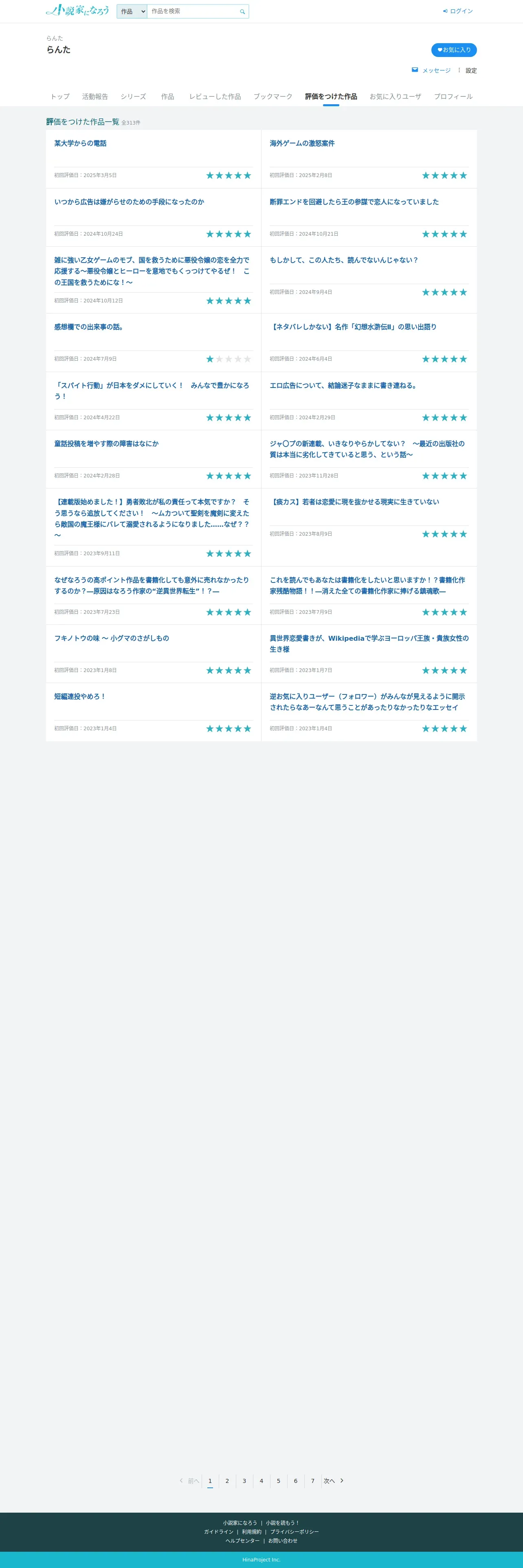Viewport: 523px width, 1568px height.
Task: Jump to page 7 of results
Action: 313,1481
